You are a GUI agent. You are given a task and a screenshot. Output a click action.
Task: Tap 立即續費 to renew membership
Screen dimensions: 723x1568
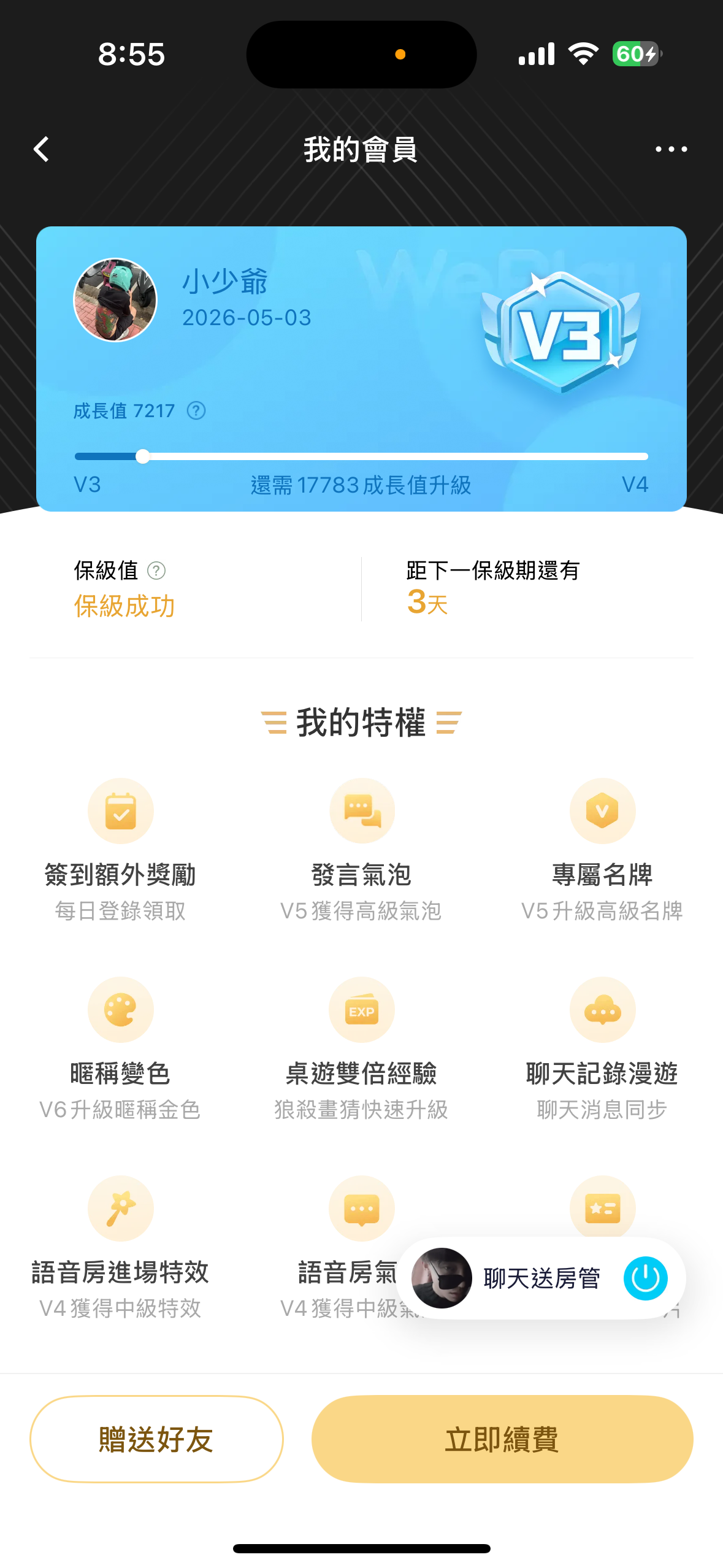coord(502,1439)
